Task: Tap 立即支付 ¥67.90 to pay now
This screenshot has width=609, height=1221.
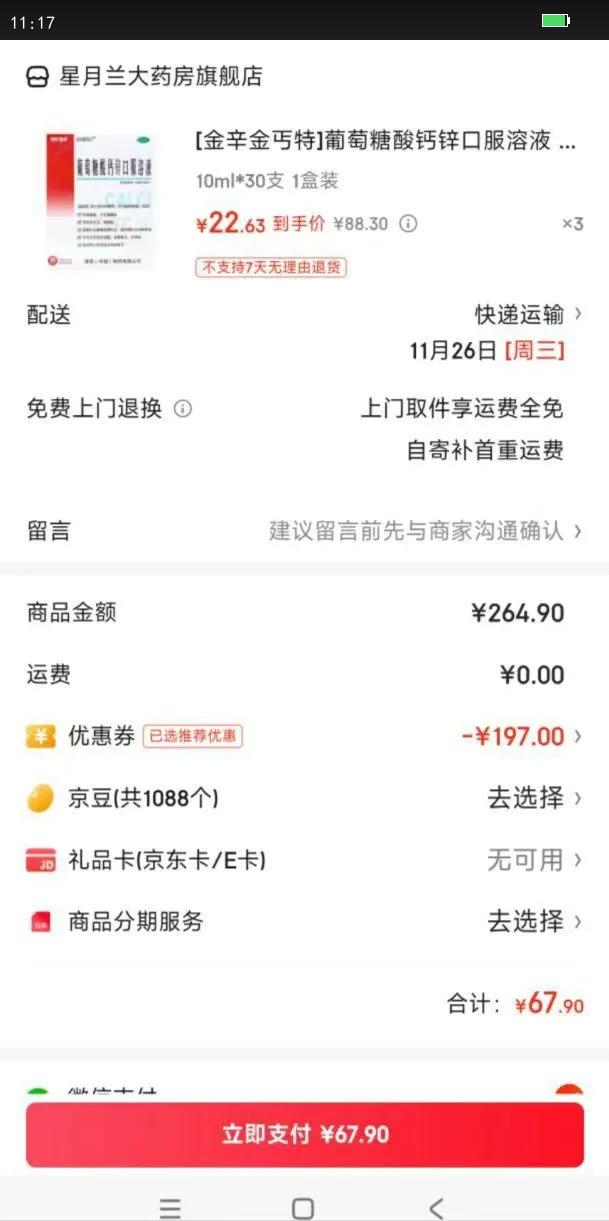Action: pos(304,1134)
